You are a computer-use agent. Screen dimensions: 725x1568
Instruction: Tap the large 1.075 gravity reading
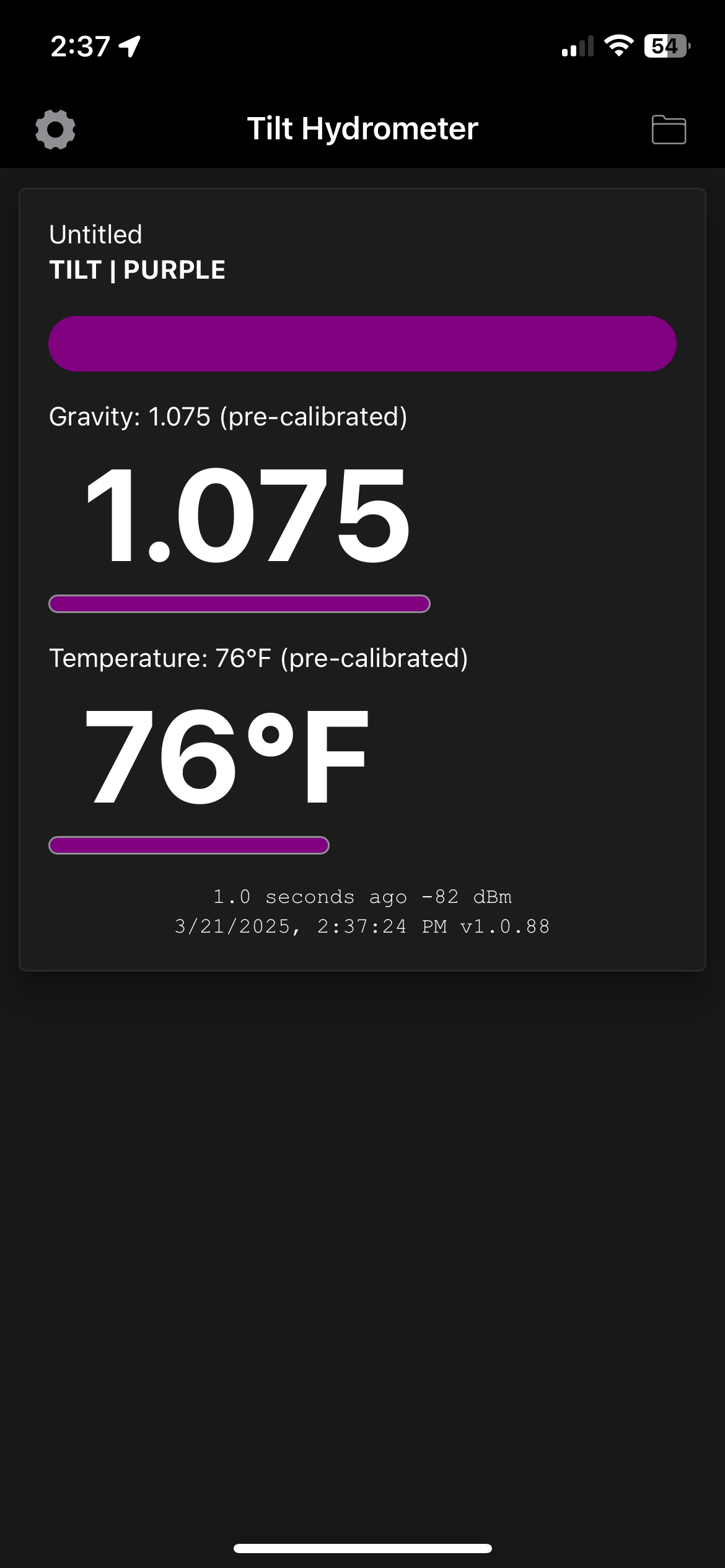tap(247, 515)
